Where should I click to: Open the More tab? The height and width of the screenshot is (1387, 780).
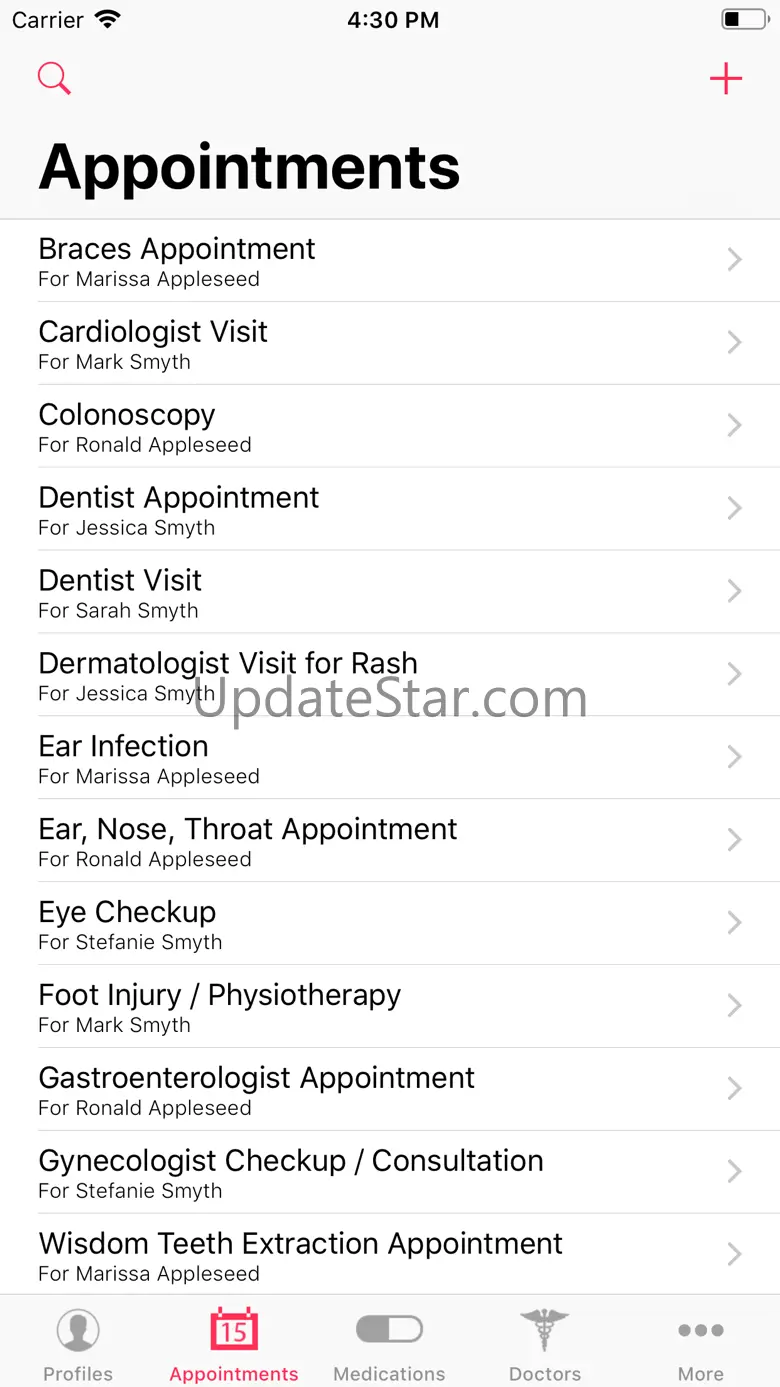coord(701,1343)
